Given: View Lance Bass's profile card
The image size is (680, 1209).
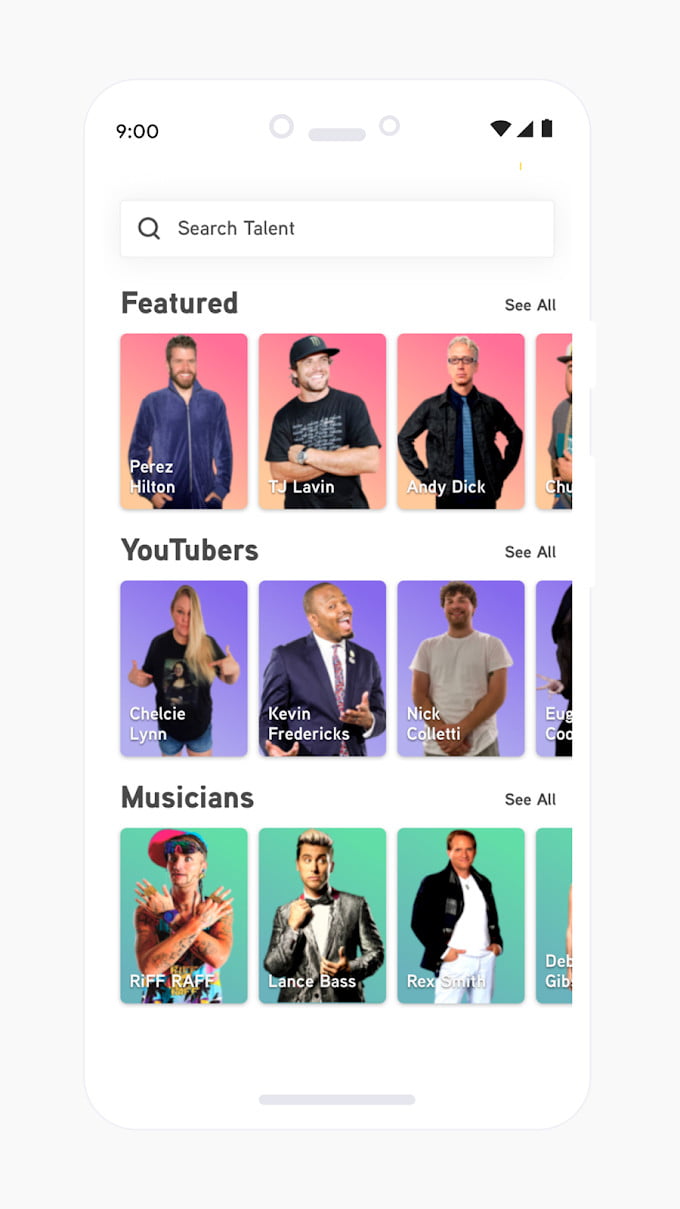Looking at the screenshot, I should 322,915.
